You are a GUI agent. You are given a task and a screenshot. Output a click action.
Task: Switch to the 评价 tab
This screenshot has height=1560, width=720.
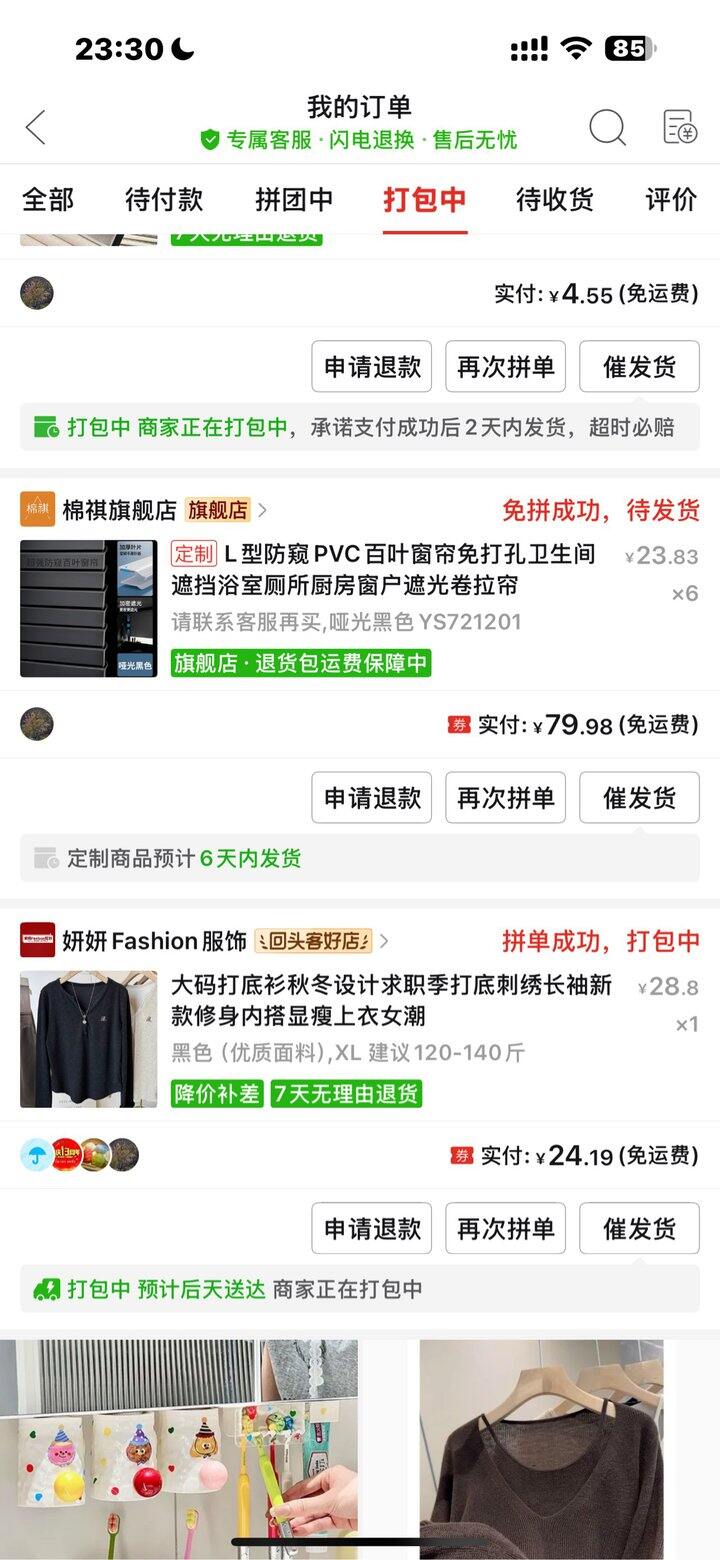[x=671, y=199]
